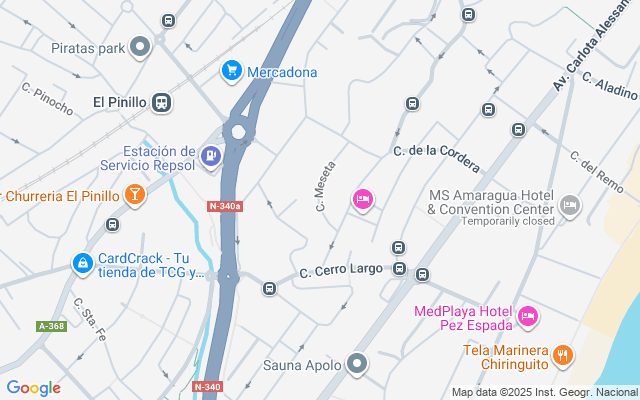Viewport: 640px width, 400px height.
Task: Open the CardCrack shop marker
Action: coord(83,263)
